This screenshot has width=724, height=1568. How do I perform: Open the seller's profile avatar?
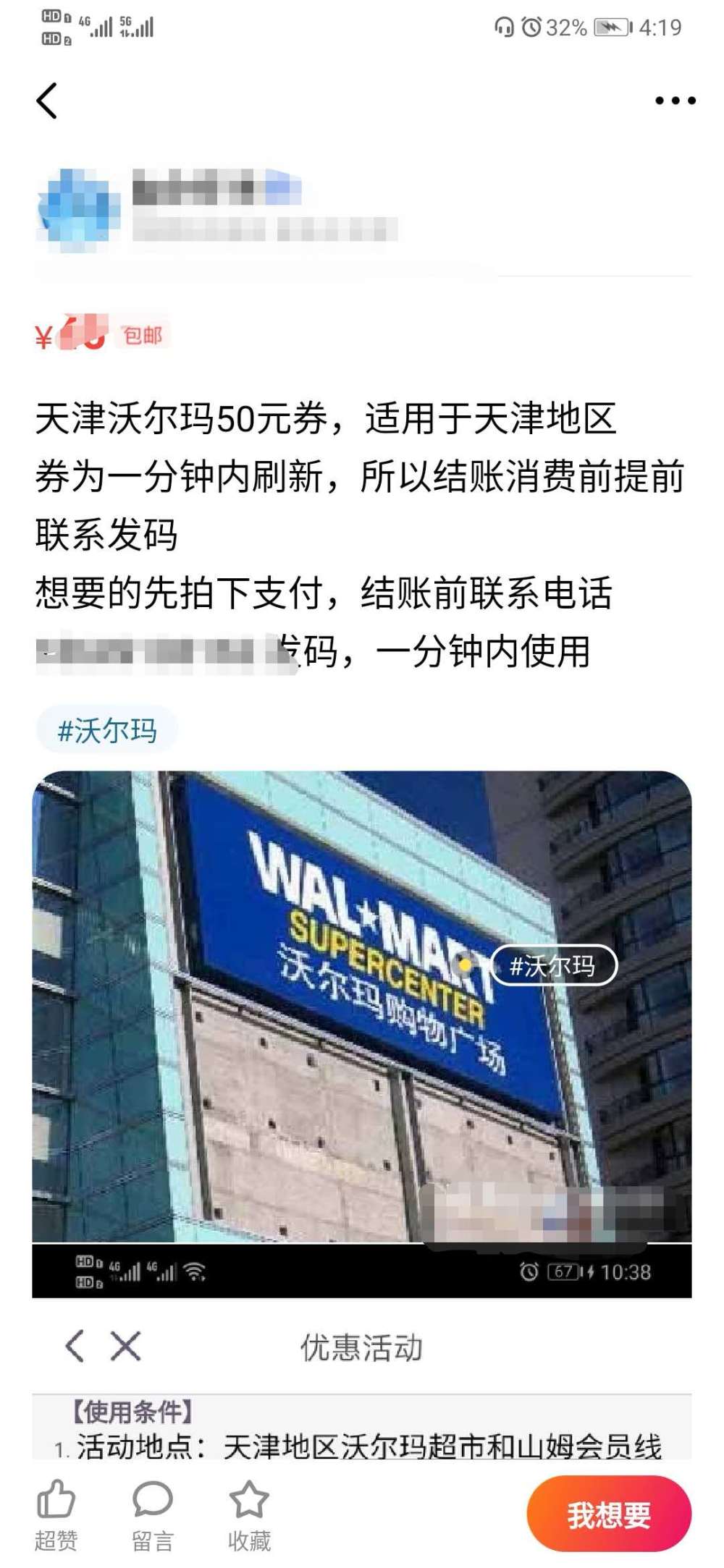78,209
